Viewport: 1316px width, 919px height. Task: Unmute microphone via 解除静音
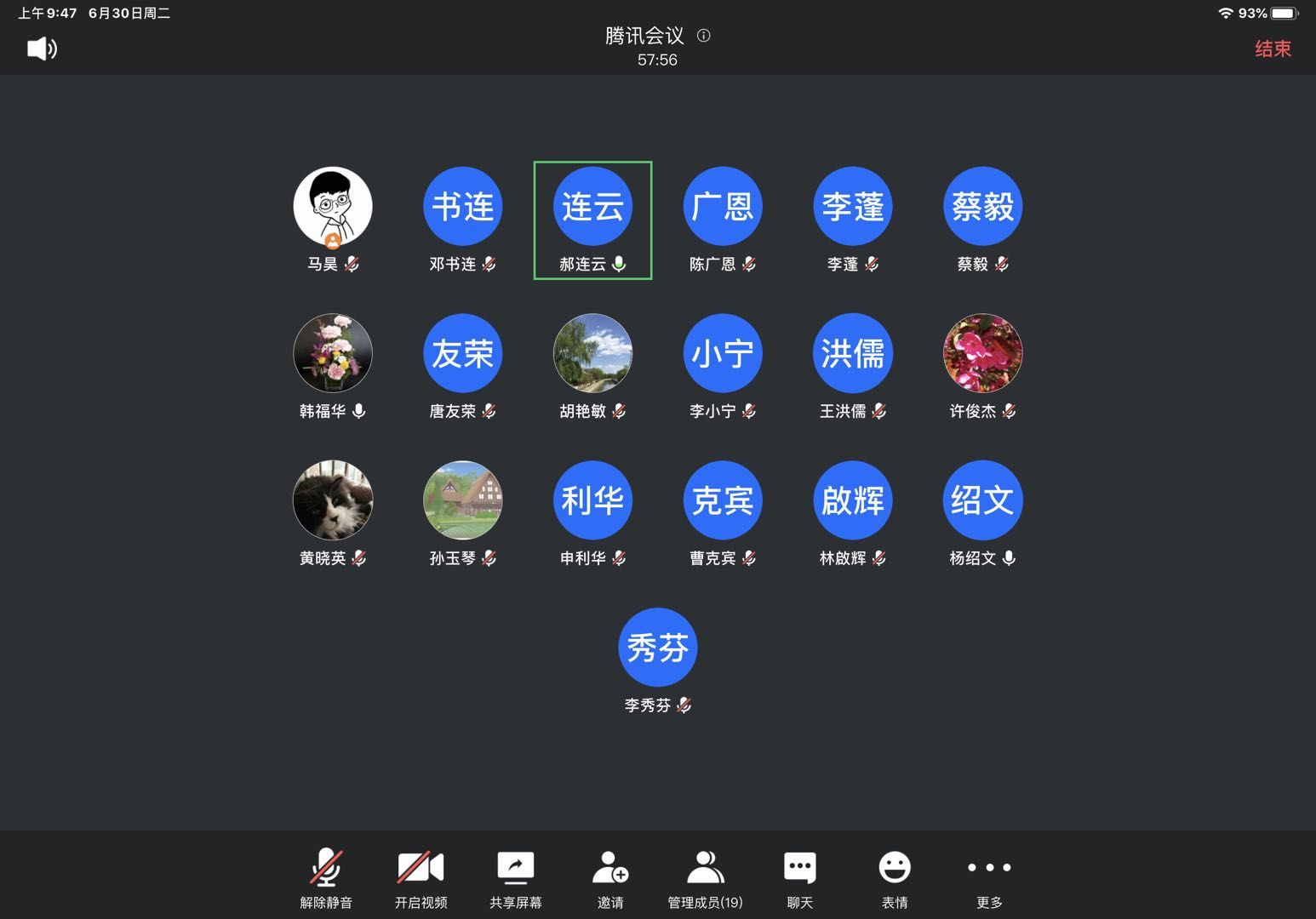[326, 878]
